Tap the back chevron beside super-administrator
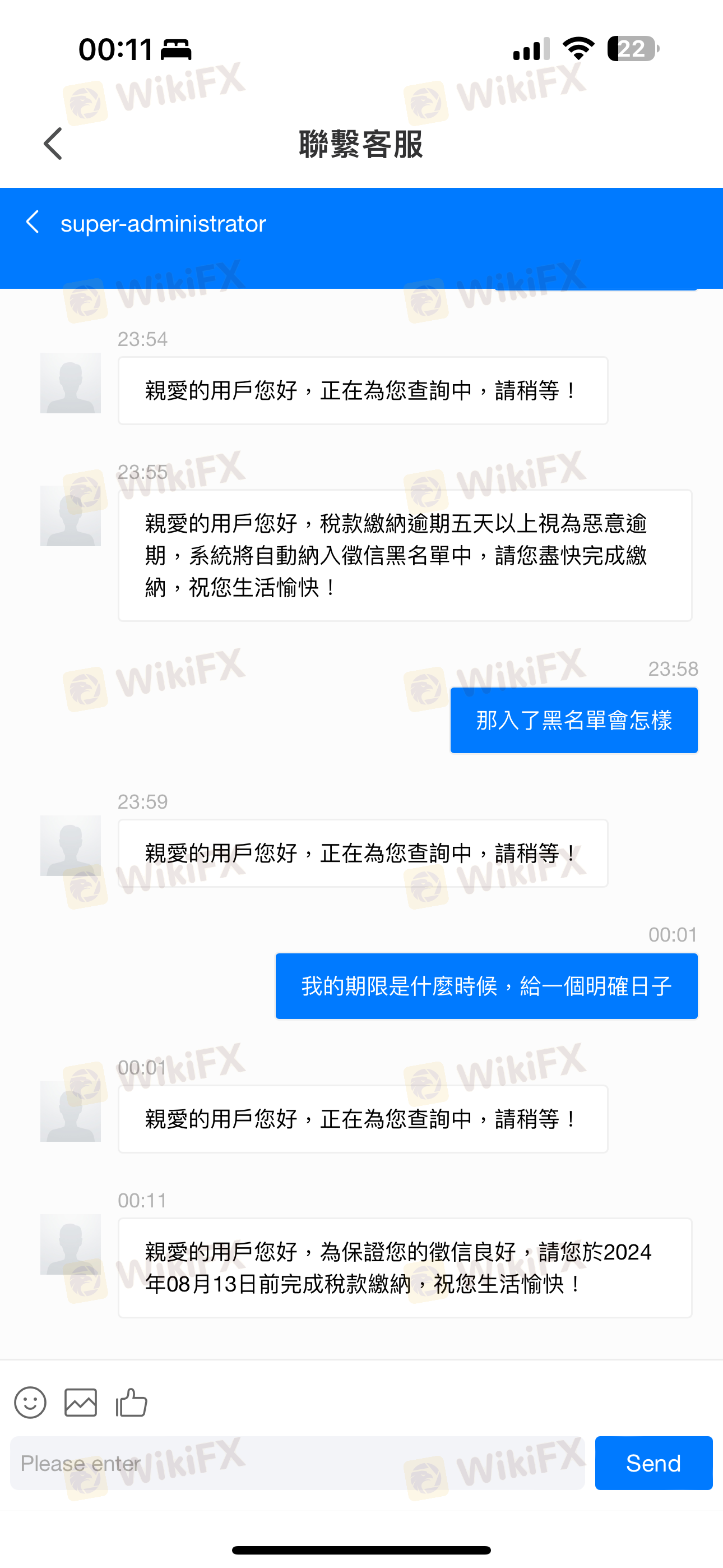Viewport: 723px width, 1568px height. (33, 222)
